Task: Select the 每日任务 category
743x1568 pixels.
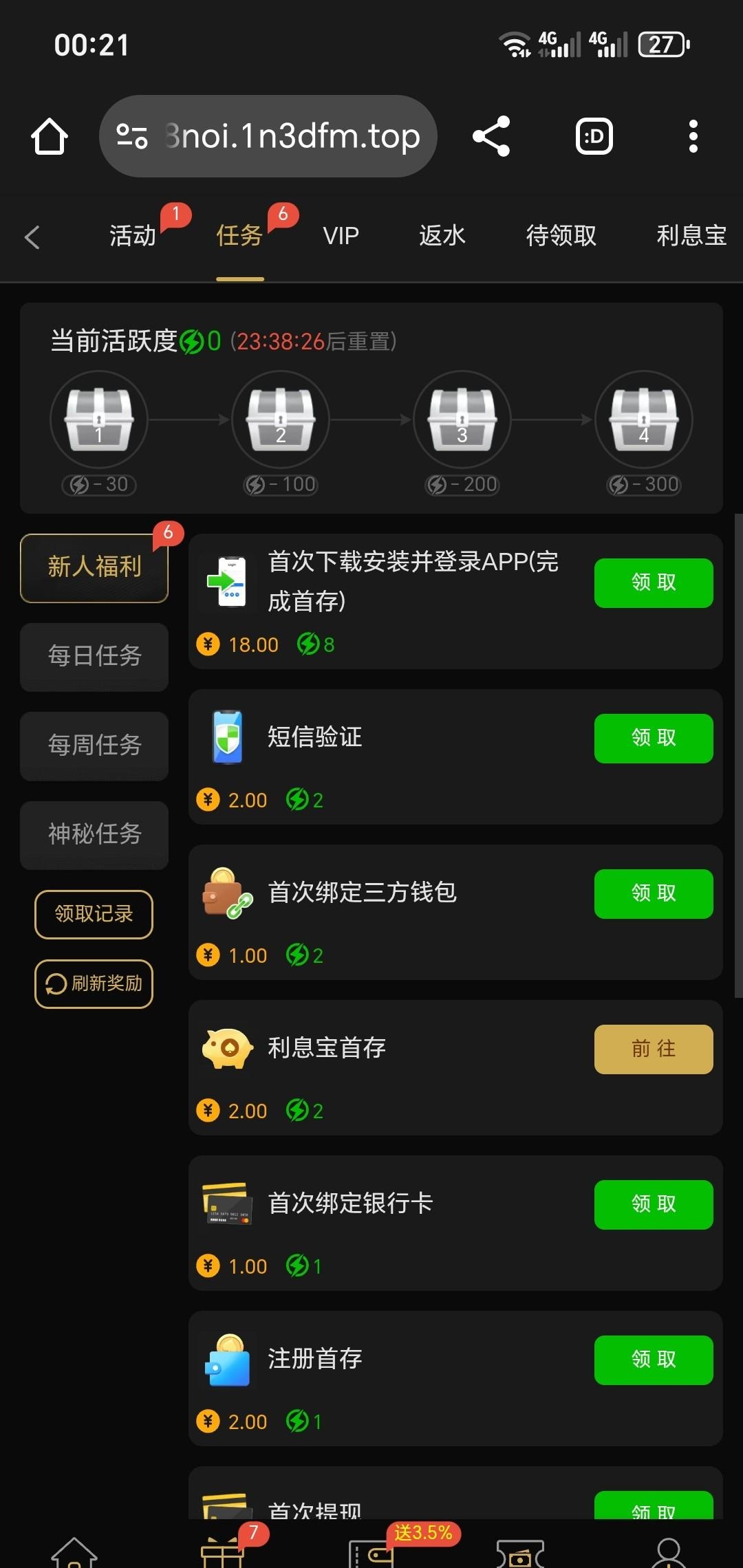Action: 94,656
